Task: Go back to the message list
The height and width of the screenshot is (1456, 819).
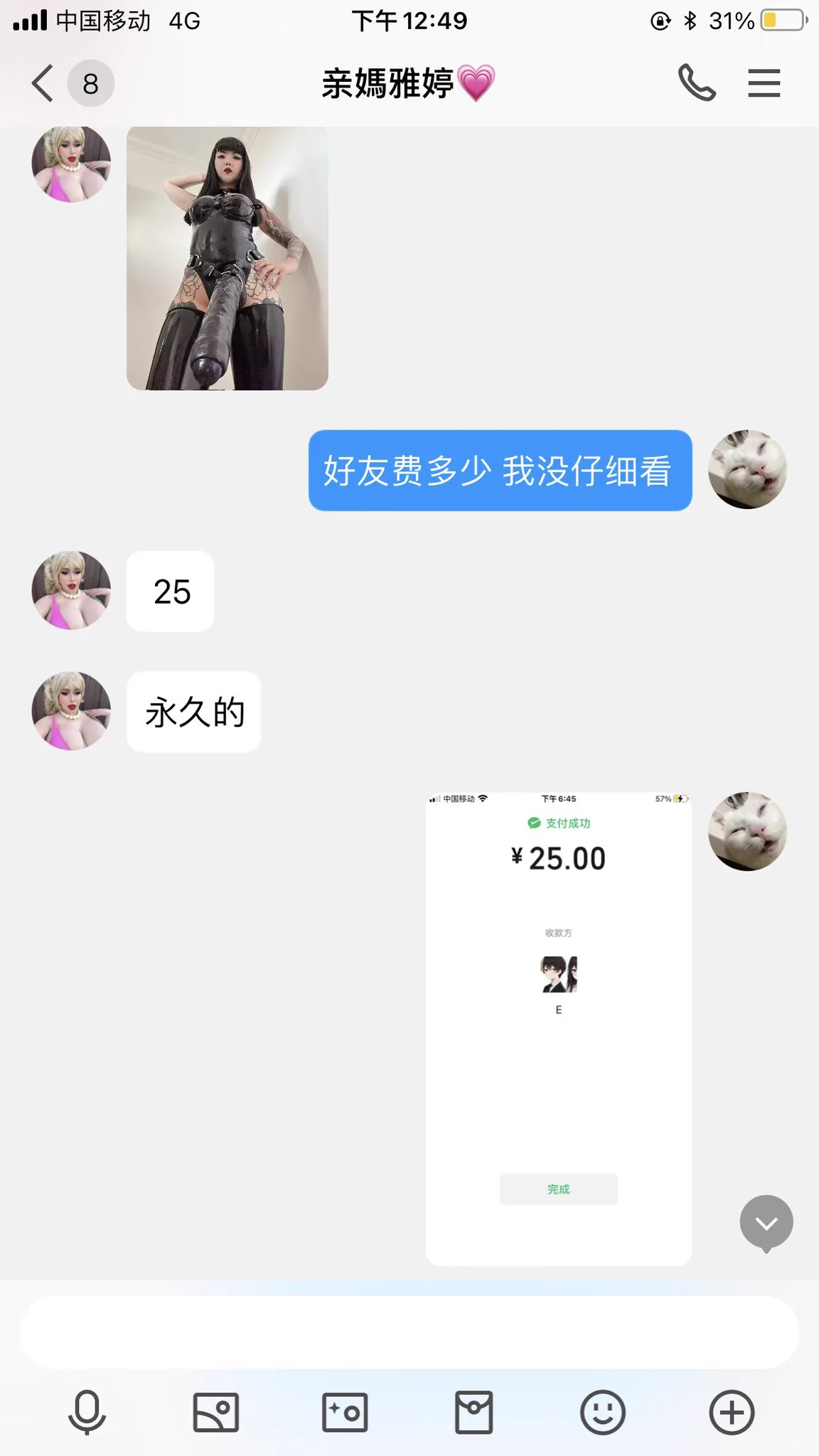Action: click(x=43, y=84)
